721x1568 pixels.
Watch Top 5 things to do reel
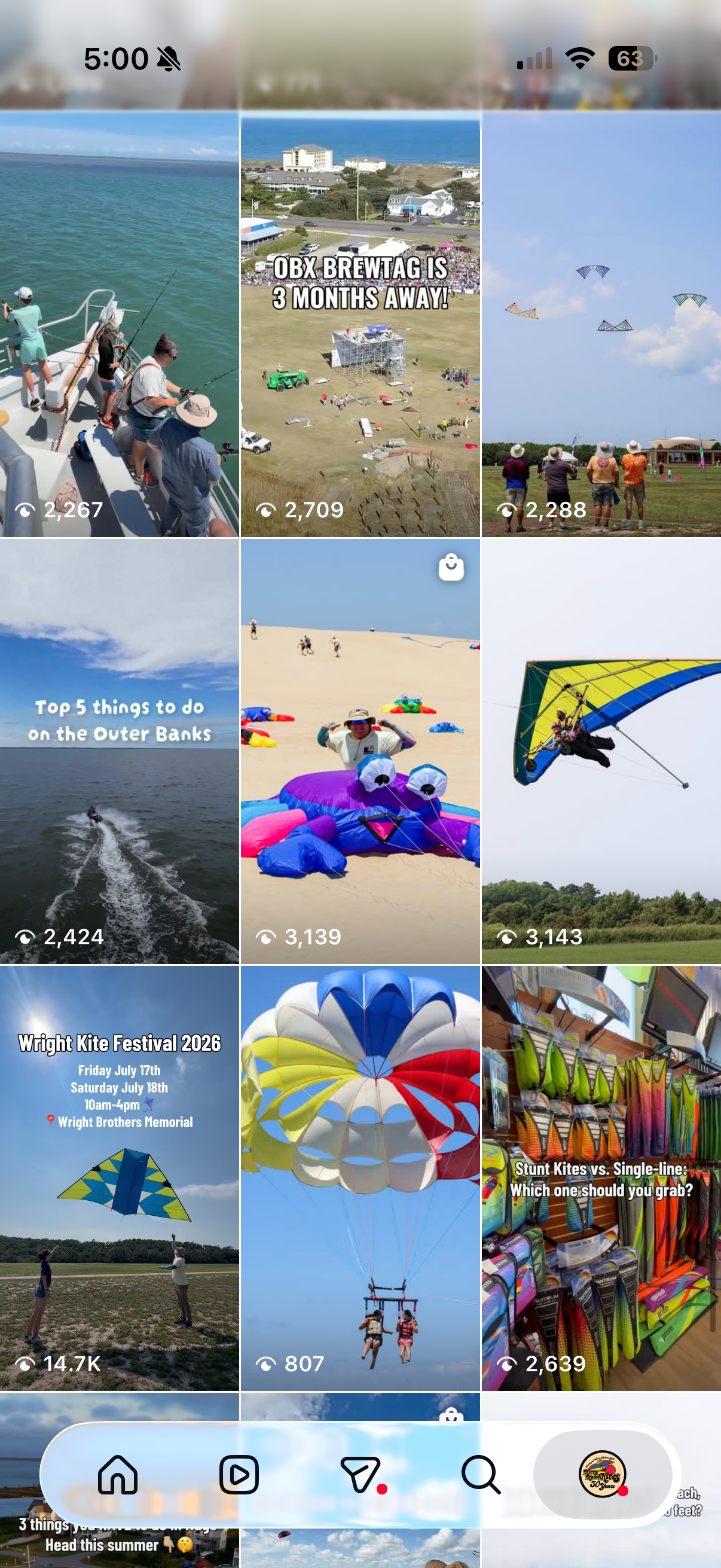pyautogui.click(x=119, y=751)
